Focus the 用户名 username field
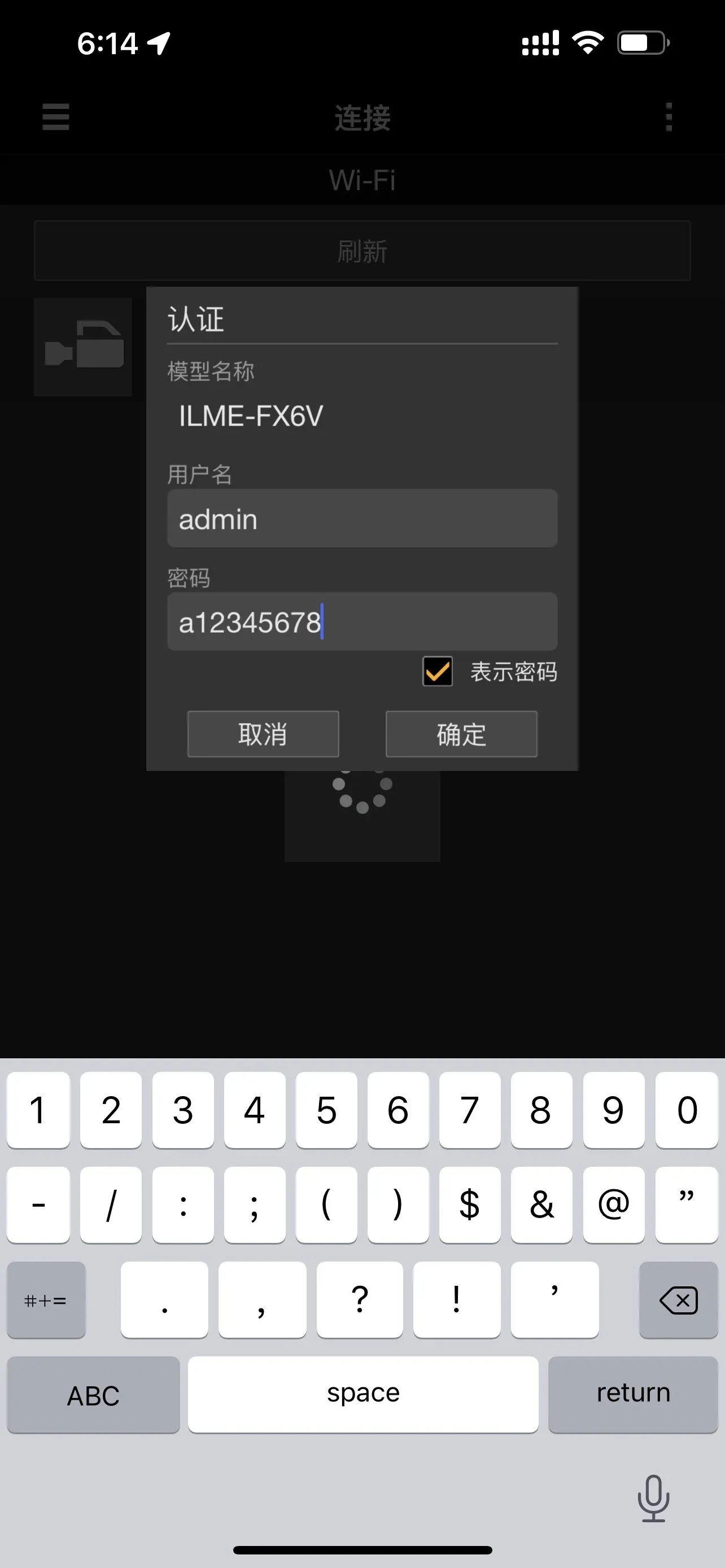 [x=362, y=519]
